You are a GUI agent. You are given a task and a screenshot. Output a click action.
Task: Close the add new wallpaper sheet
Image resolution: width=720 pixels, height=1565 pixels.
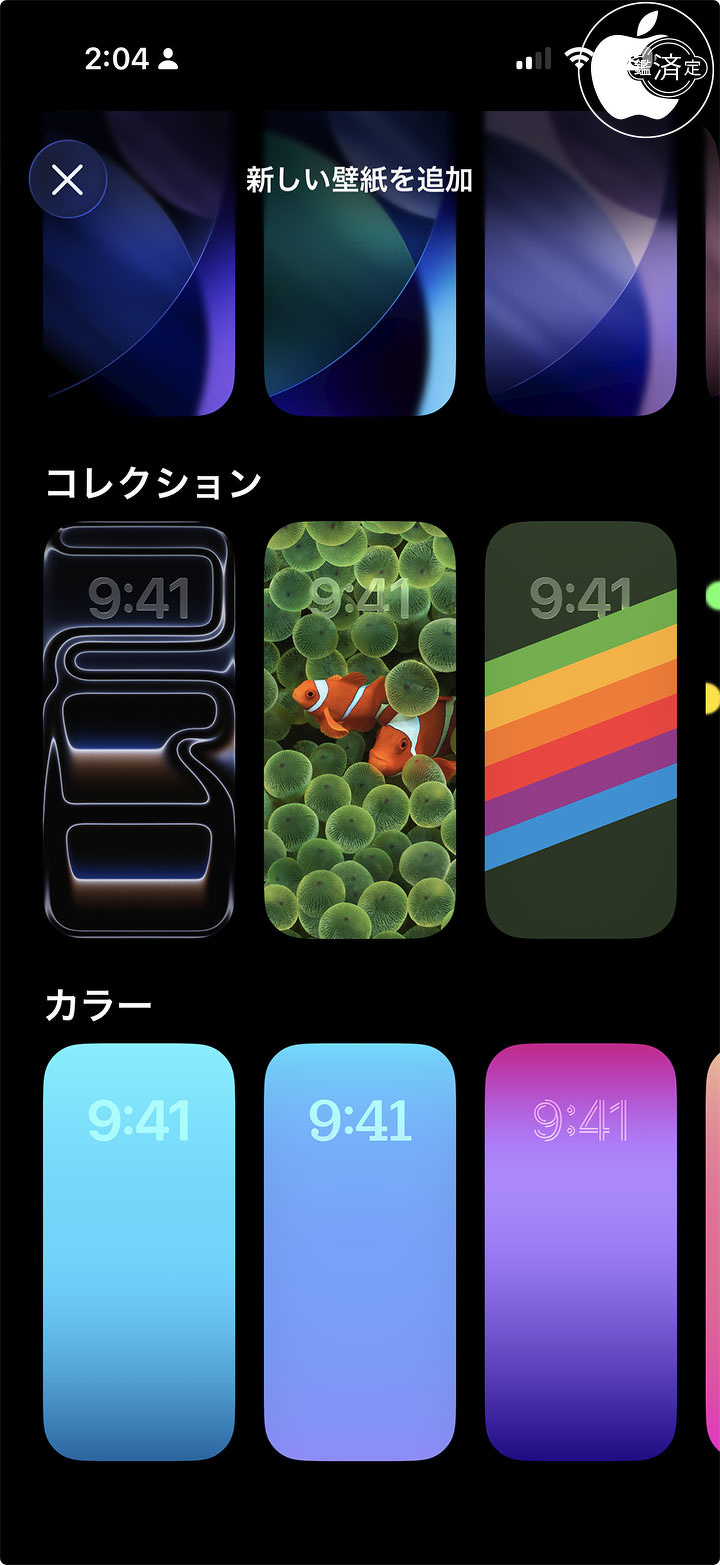pyautogui.click(x=67, y=180)
